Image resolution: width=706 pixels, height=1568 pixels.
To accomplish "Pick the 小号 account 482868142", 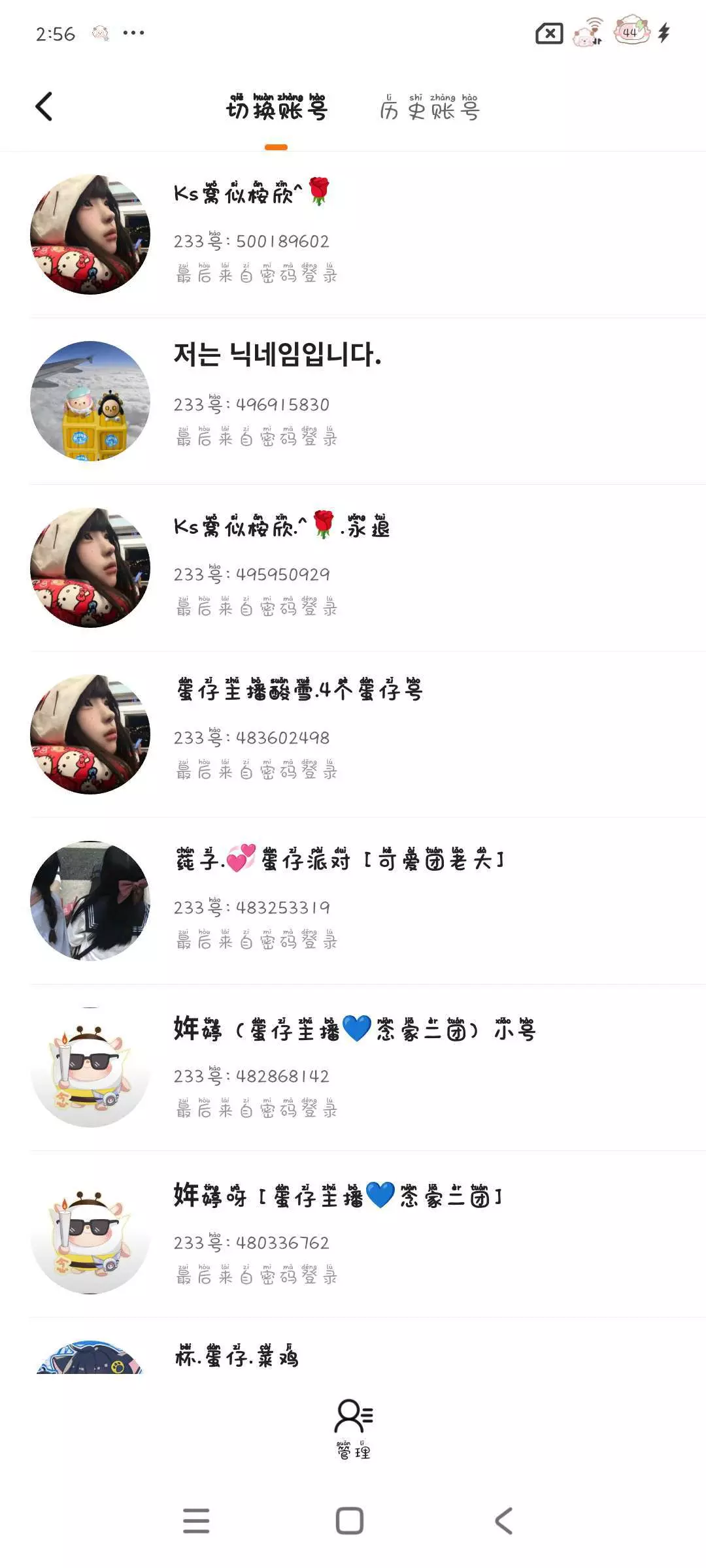I will click(x=368, y=1068).
